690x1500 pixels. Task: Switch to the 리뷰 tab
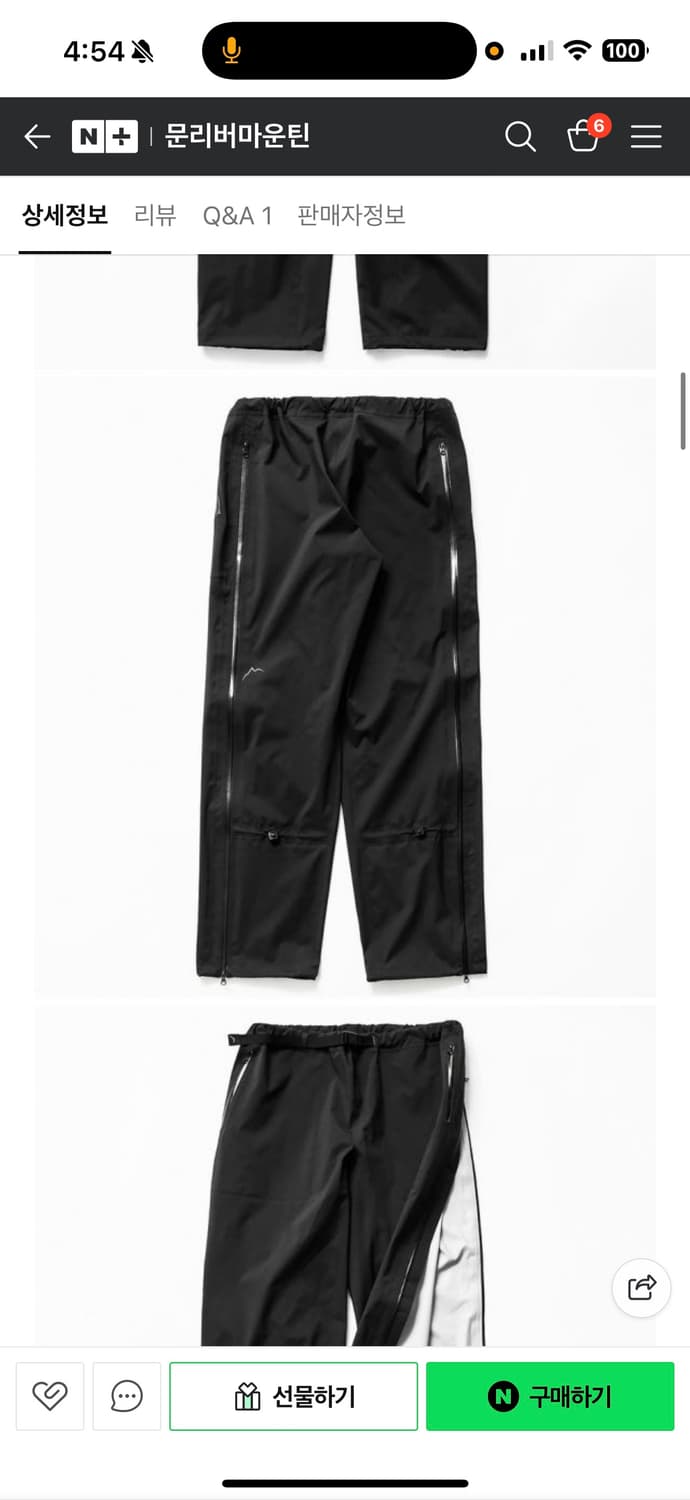155,215
